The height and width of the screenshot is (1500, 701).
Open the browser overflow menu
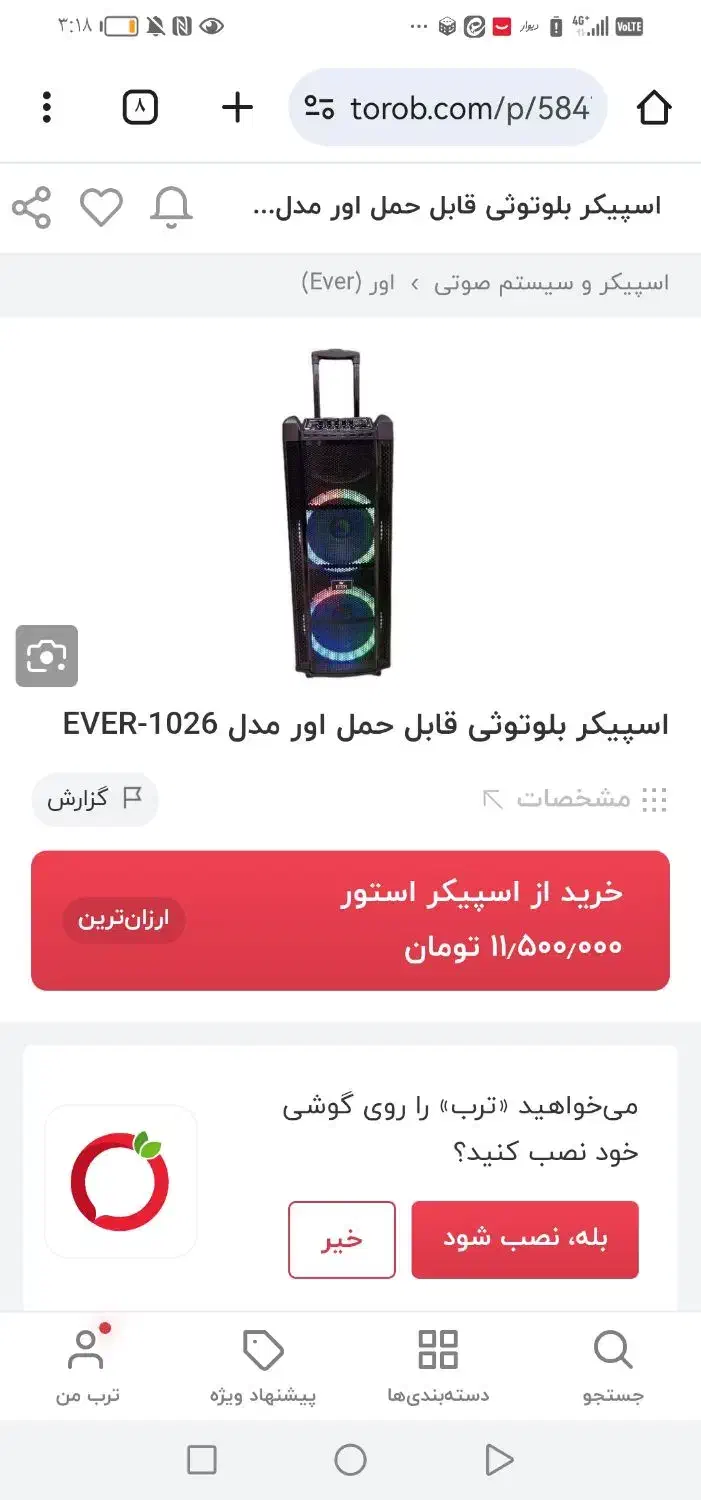pos(47,107)
